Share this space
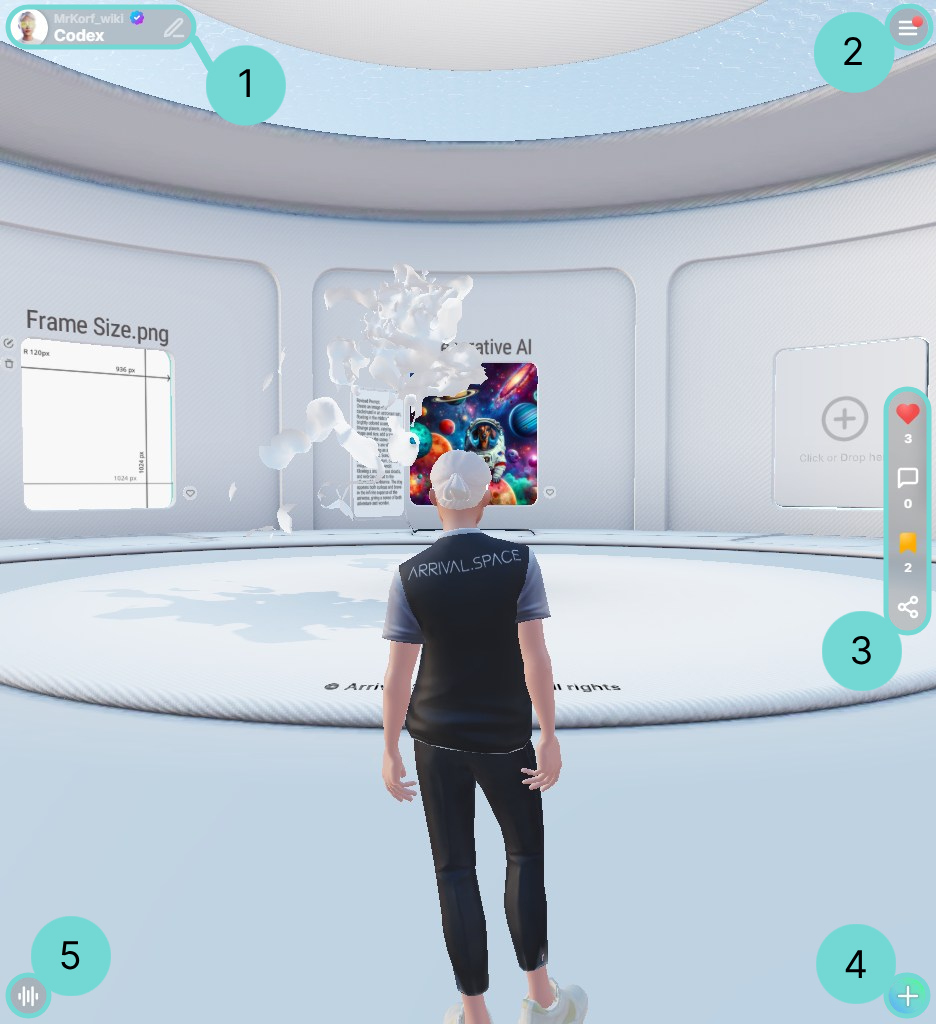The image size is (936, 1024). click(x=907, y=606)
